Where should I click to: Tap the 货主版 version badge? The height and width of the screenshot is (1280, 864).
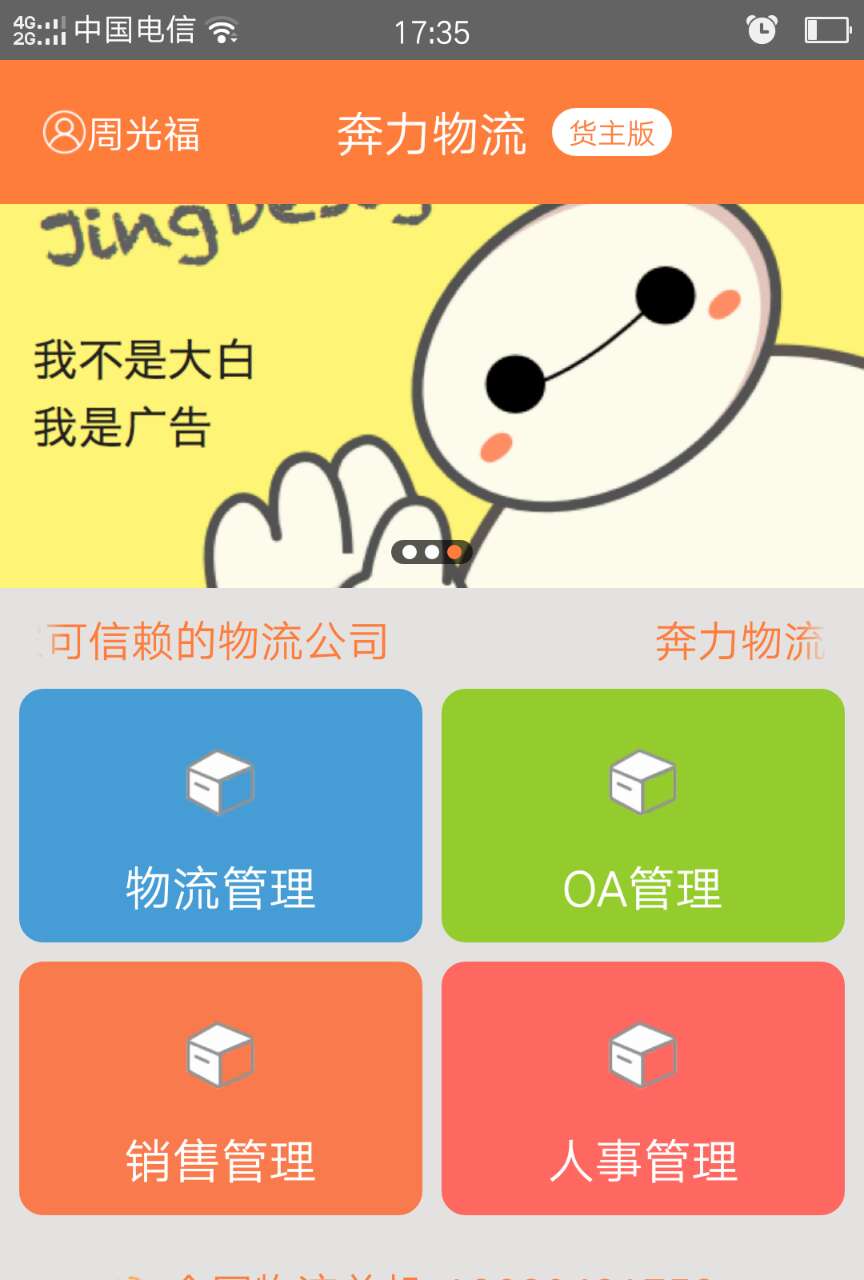point(611,133)
